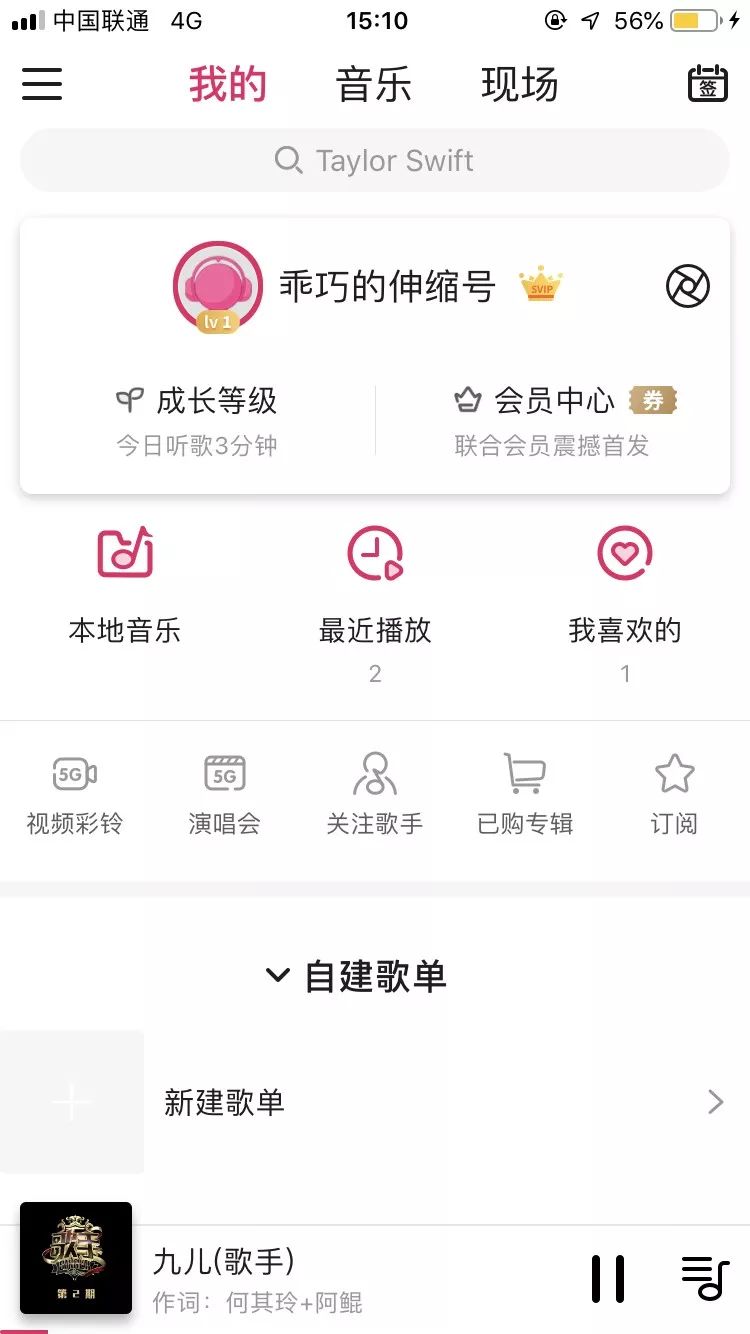Screen dimensions: 750x1334
Task: Collapse the 自建歌单 section
Action: pos(355,976)
